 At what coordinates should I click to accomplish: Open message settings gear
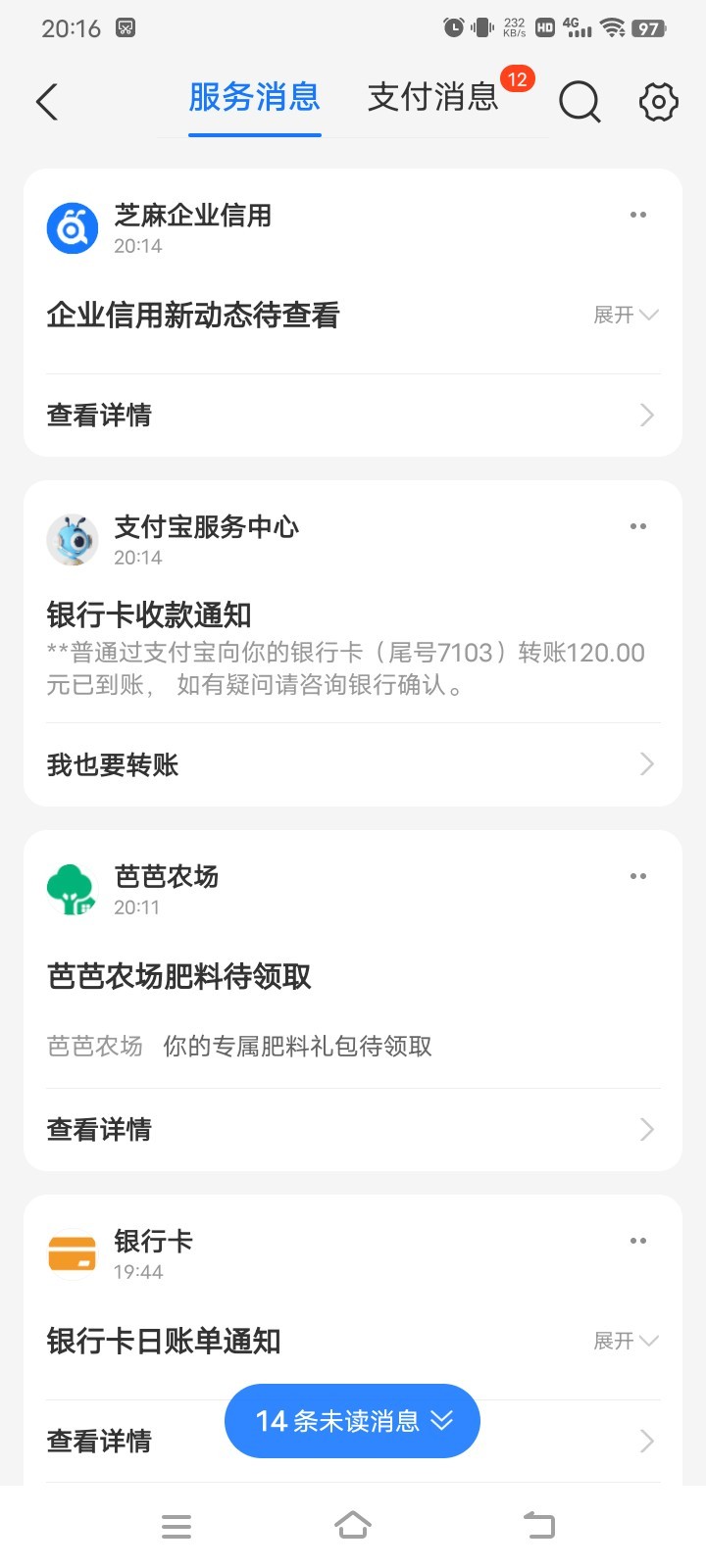tap(658, 101)
